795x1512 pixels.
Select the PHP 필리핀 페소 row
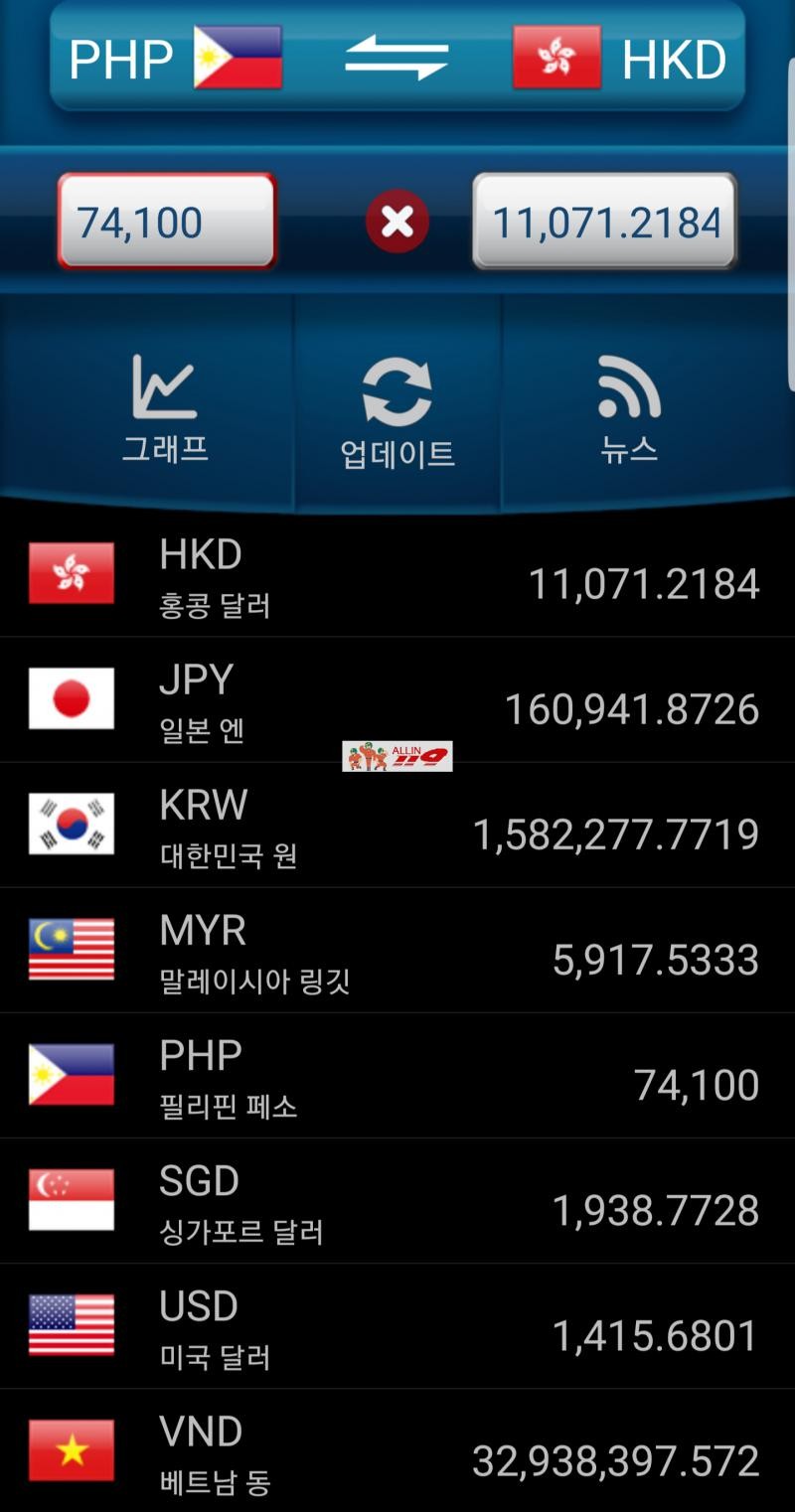[x=397, y=1076]
